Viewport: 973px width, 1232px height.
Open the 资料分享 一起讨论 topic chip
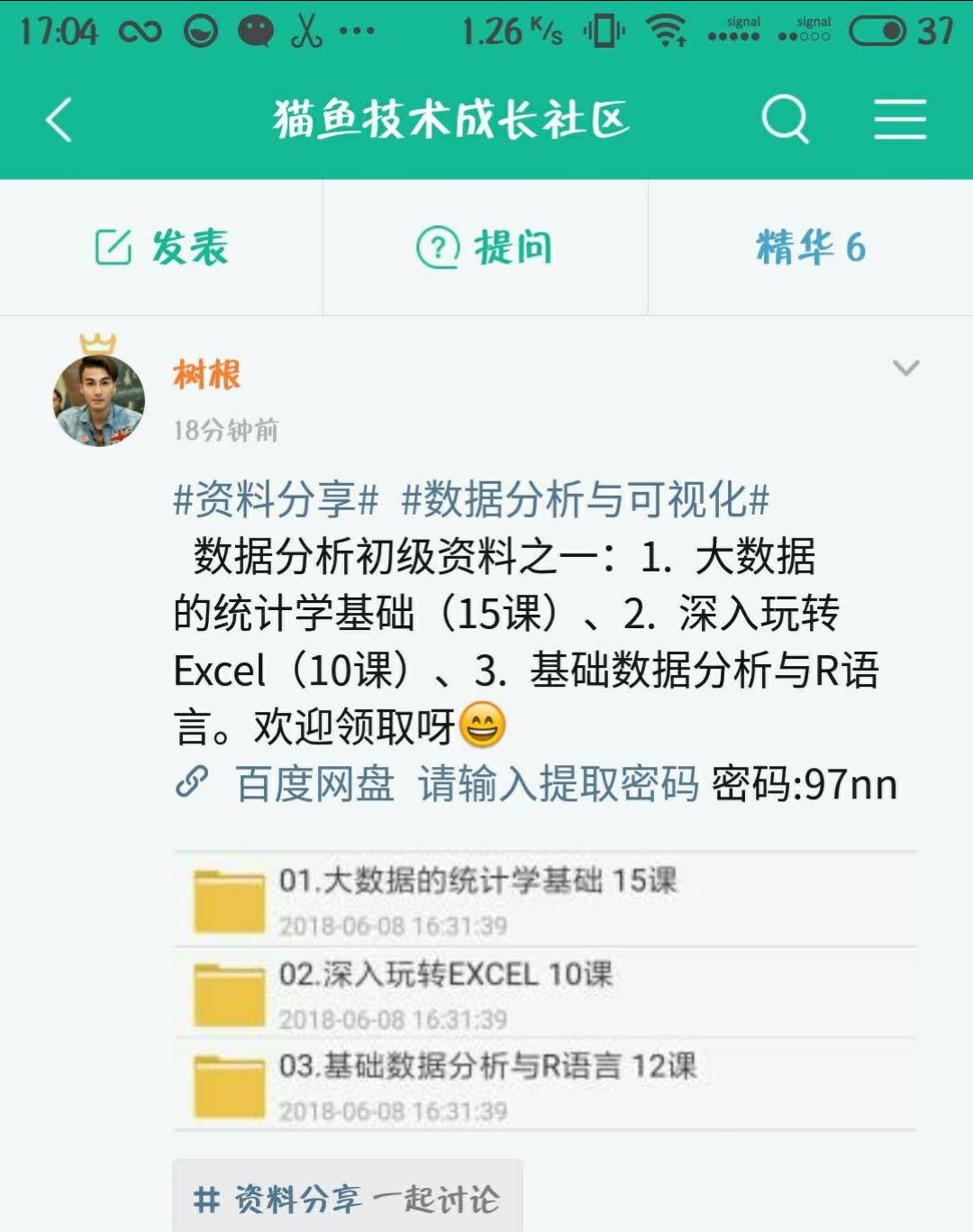click(x=347, y=1199)
